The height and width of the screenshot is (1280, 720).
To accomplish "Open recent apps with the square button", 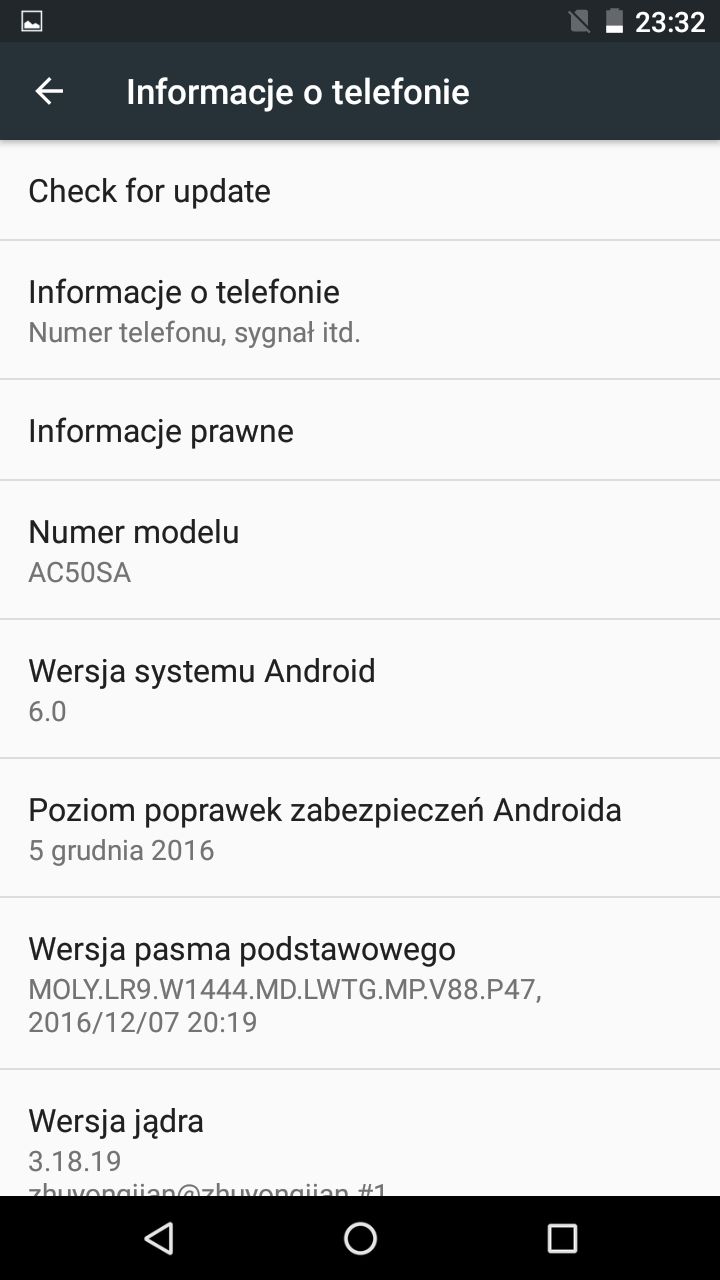I will [562, 1238].
